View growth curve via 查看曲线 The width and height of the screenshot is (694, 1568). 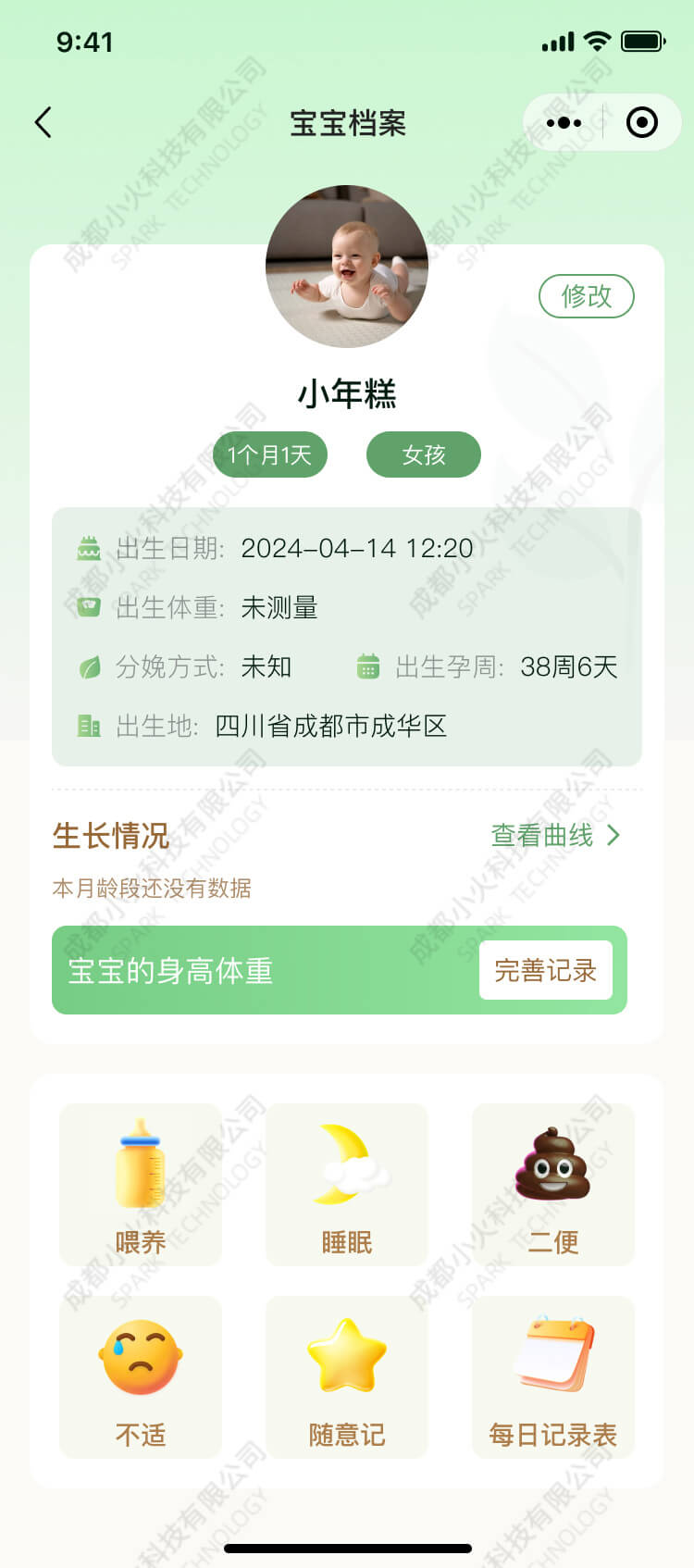point(555,835)
